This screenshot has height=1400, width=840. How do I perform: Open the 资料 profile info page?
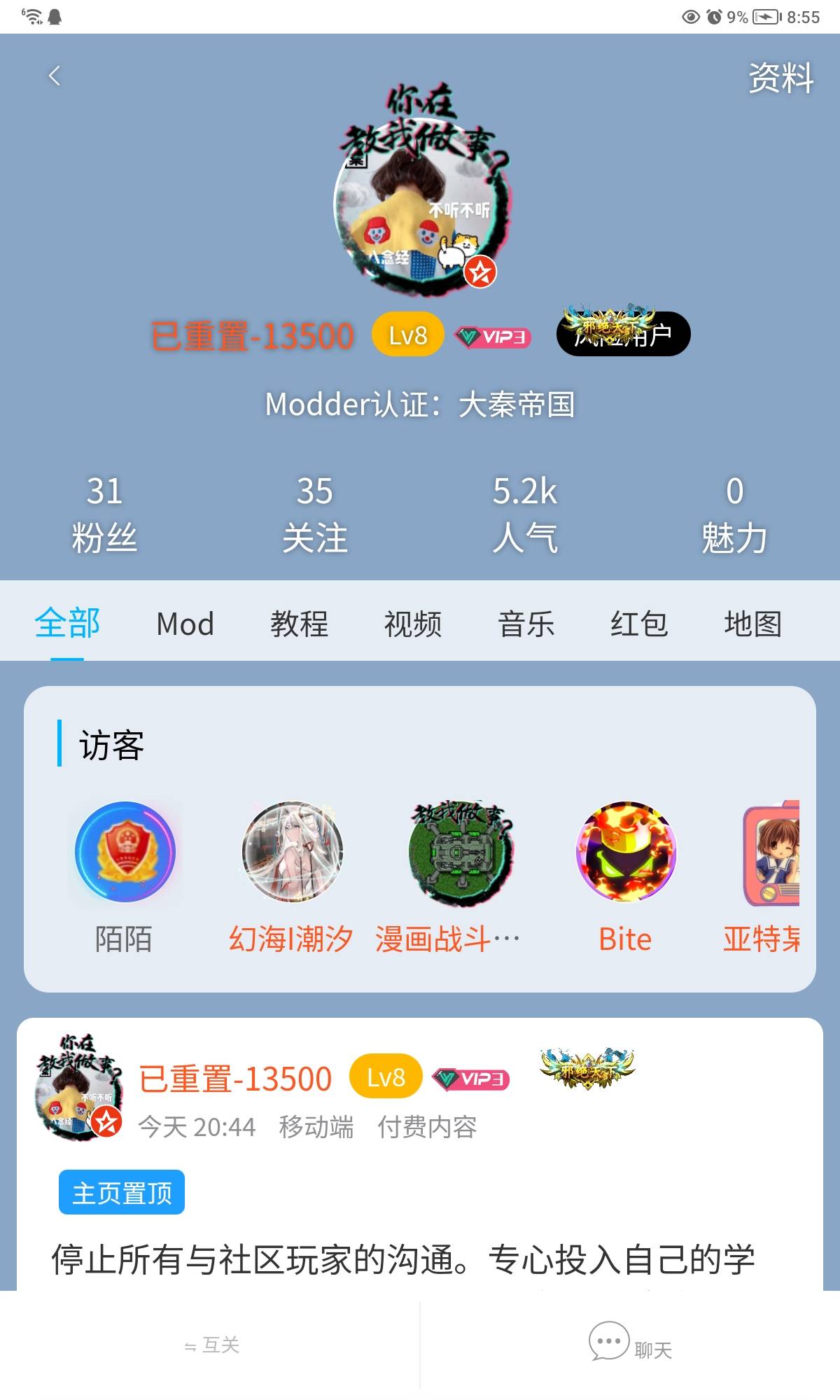click(780, 77)
